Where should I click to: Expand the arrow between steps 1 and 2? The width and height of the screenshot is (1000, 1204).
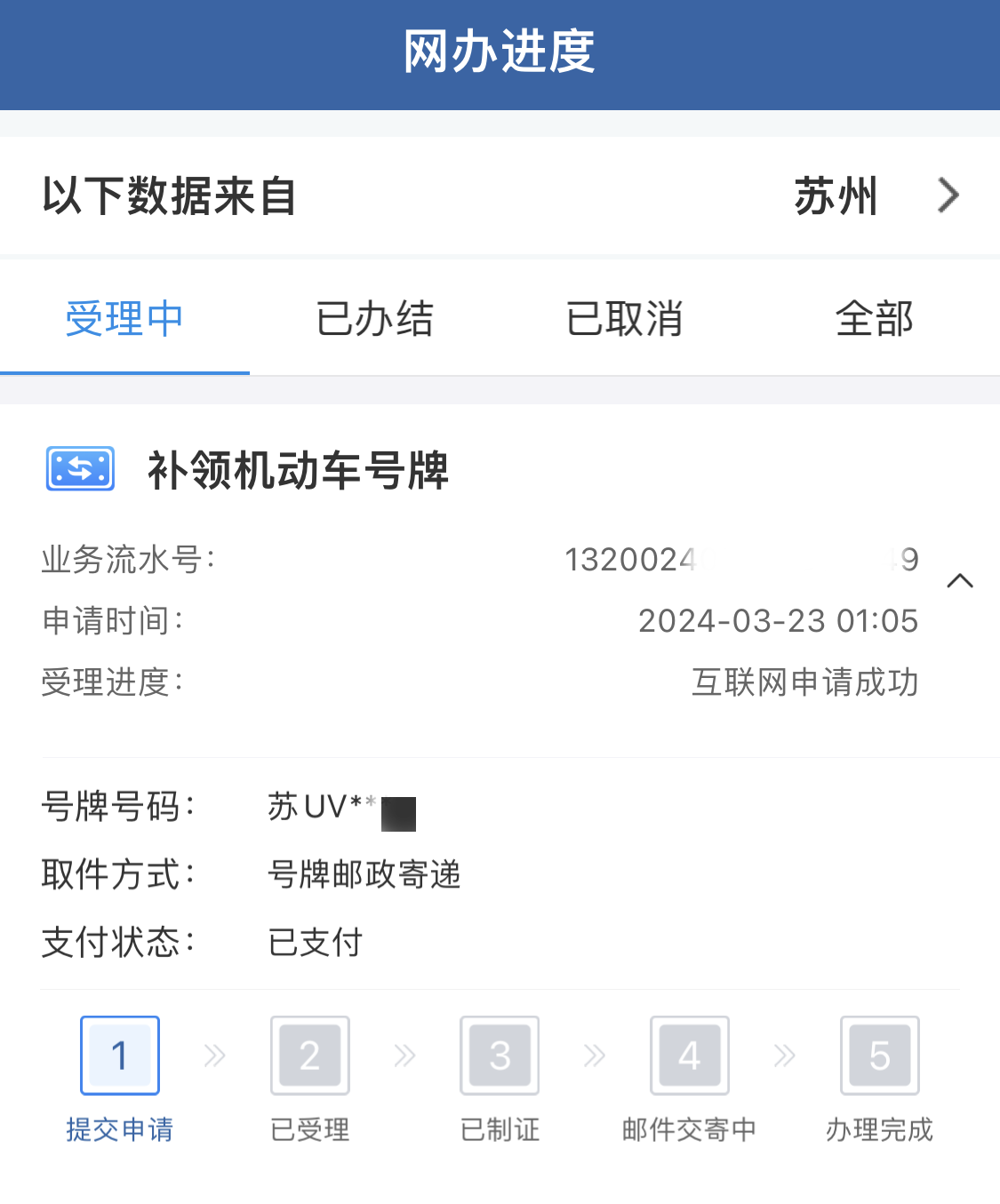click(x=214, y=1056)
